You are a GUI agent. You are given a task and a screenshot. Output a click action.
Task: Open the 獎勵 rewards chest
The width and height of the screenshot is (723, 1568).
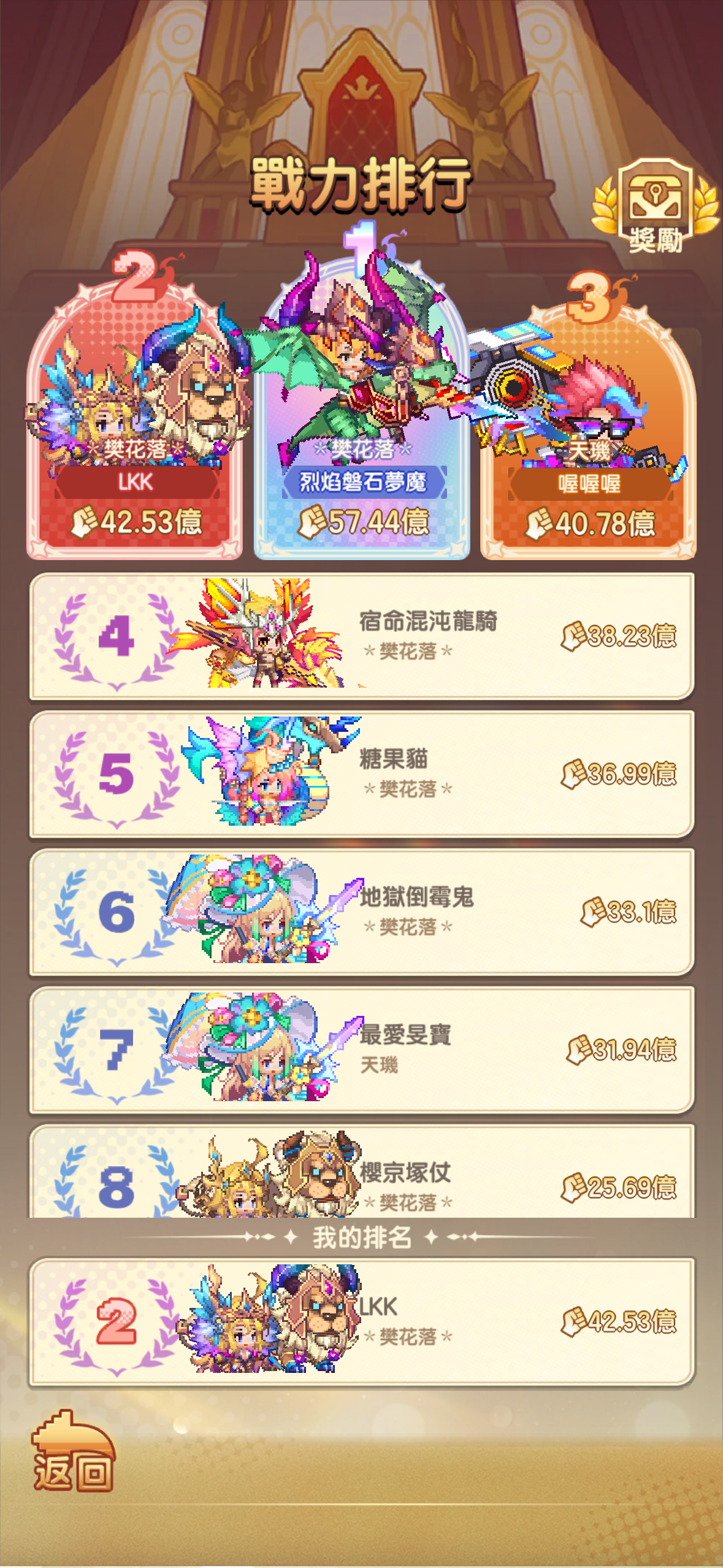pos(655,206)
